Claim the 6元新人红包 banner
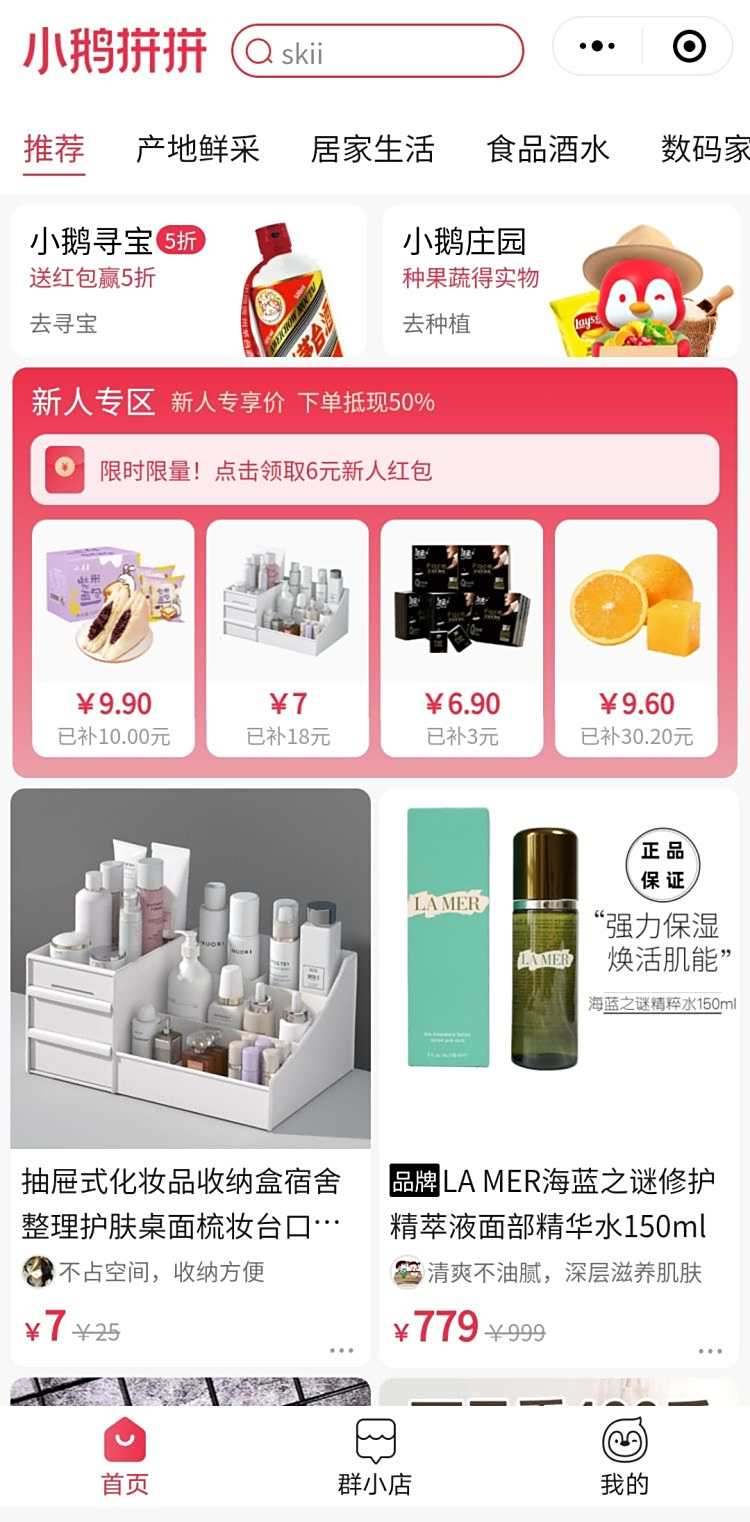750x1522 pixels. 375,470
